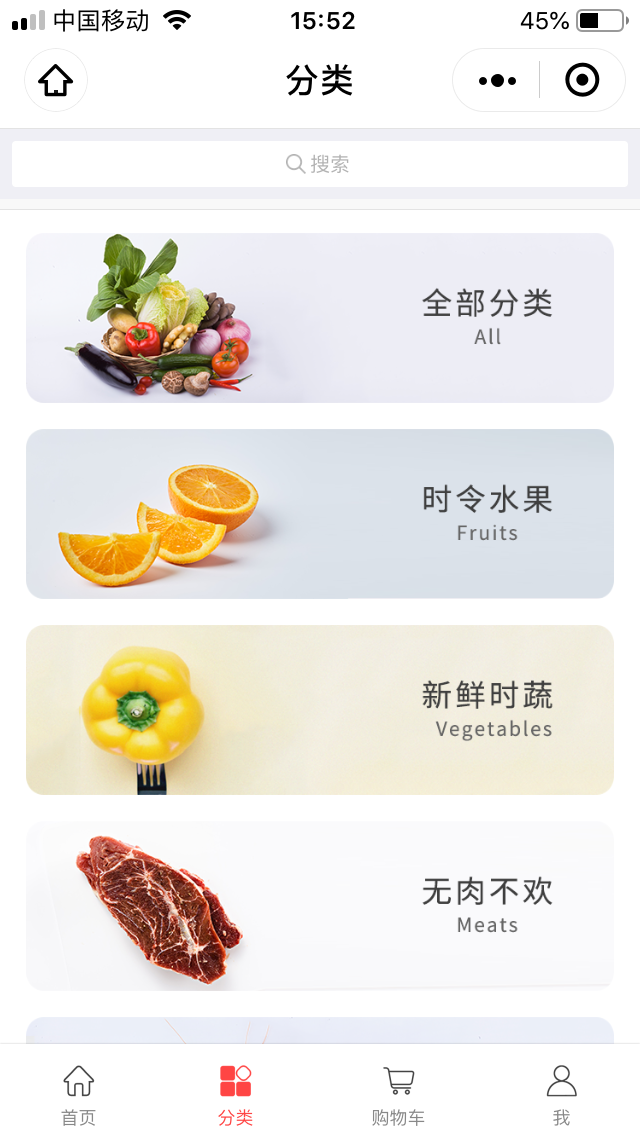Image resolution: width=640 pixels, height=1136 pixels.
Task: Browse the 时令水果 Fruits category
Action: coord(320,514)
